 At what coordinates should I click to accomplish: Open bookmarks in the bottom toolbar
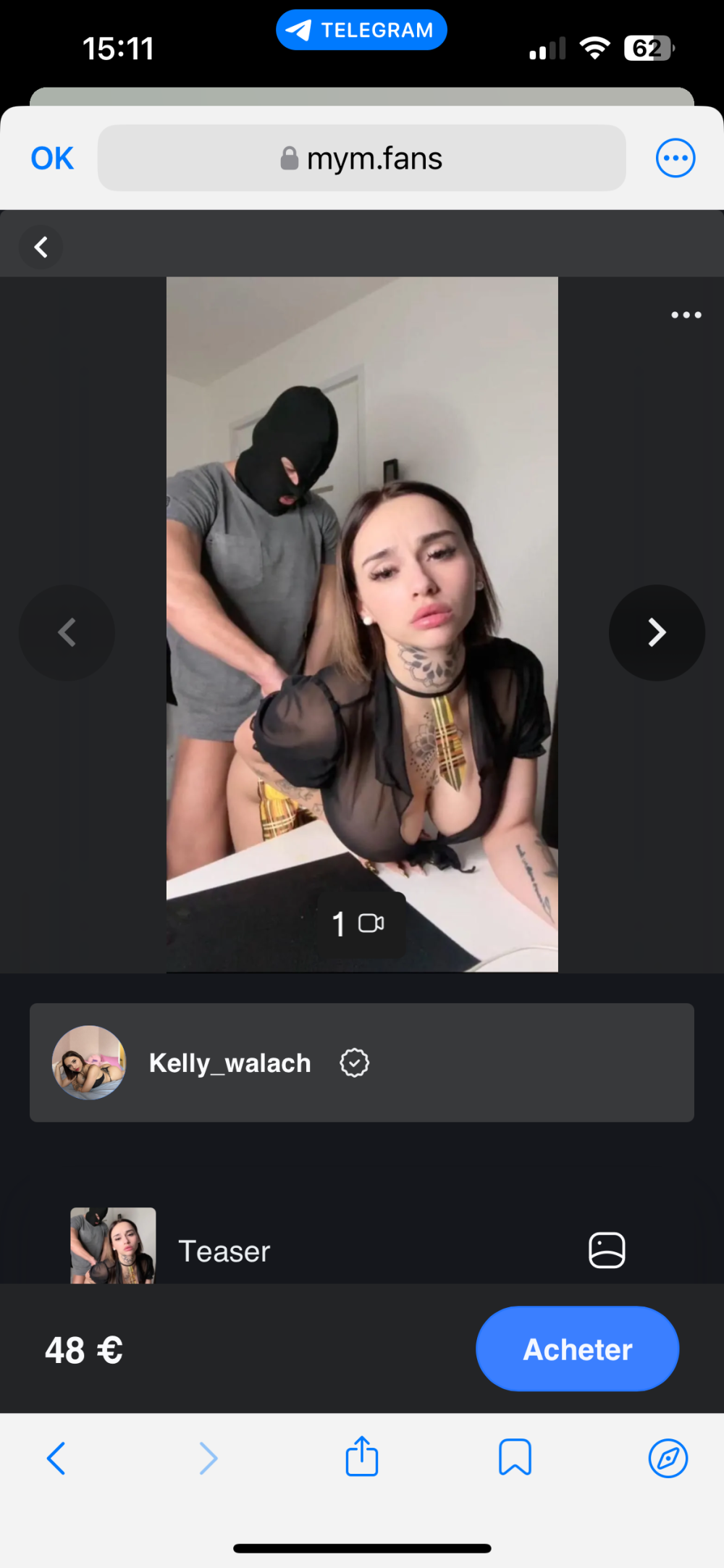tap(515, 1458)
